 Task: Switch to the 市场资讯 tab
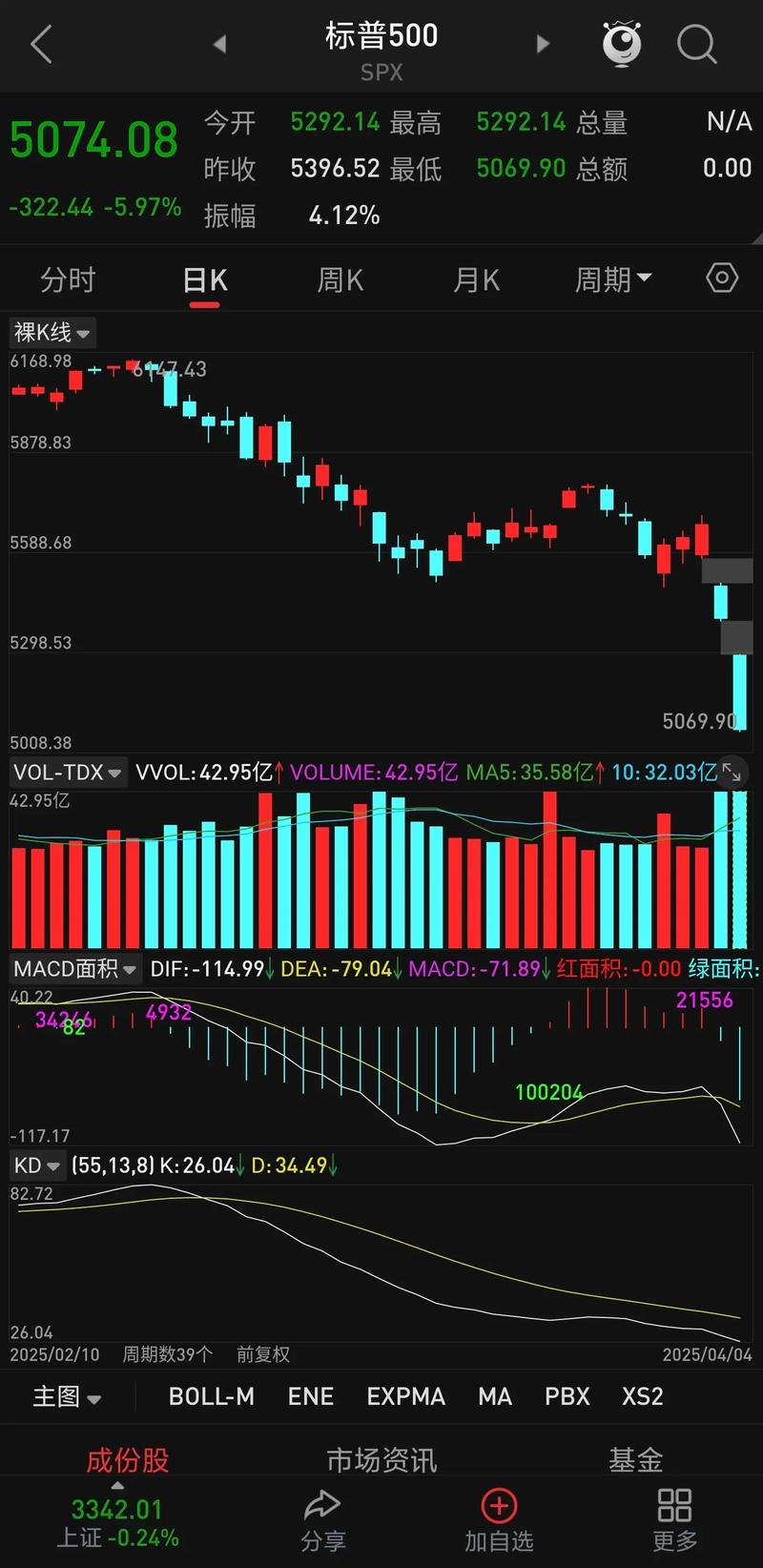pos(381,1459)
